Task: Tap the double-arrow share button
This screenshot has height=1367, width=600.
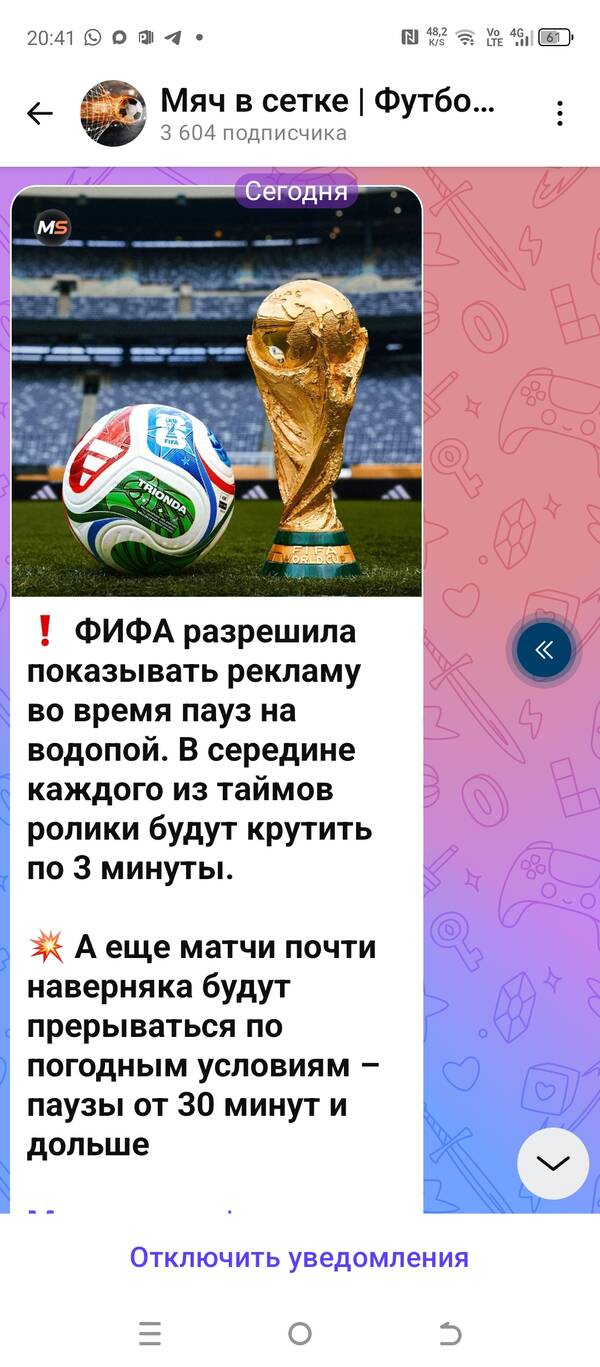Action: point(544,651)
